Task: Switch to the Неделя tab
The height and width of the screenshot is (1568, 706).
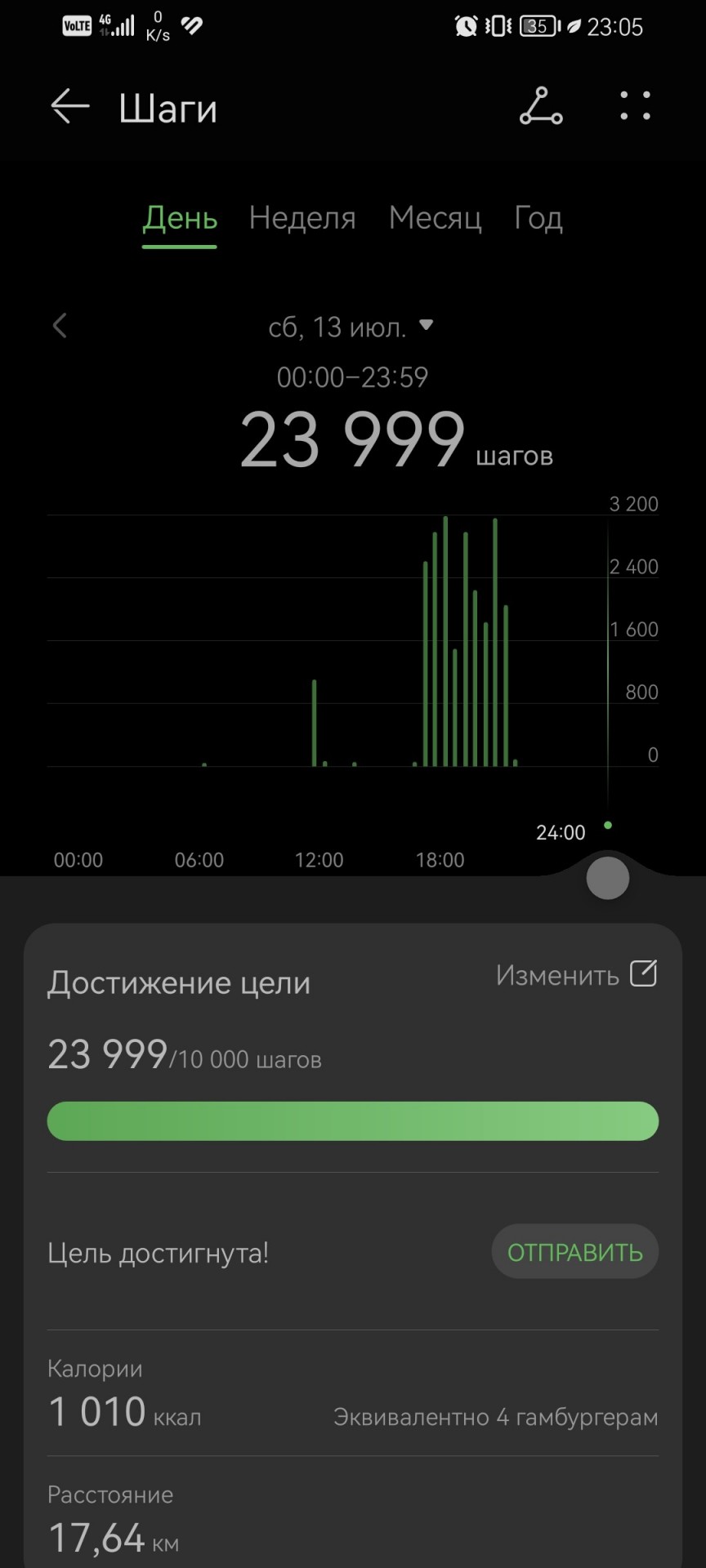Action: [x=302, y=218]
